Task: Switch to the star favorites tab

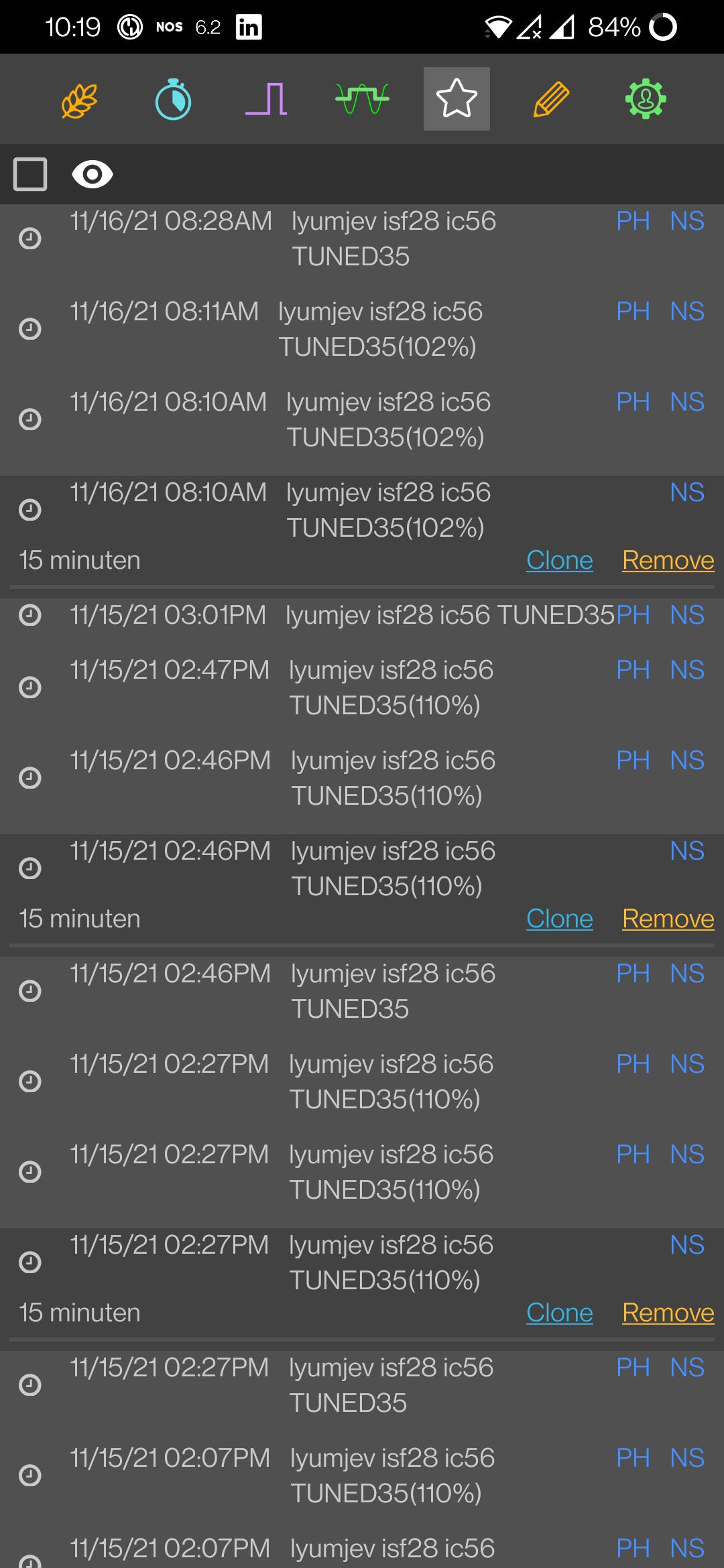Action: pyautogui.click(x=456, y=99)
